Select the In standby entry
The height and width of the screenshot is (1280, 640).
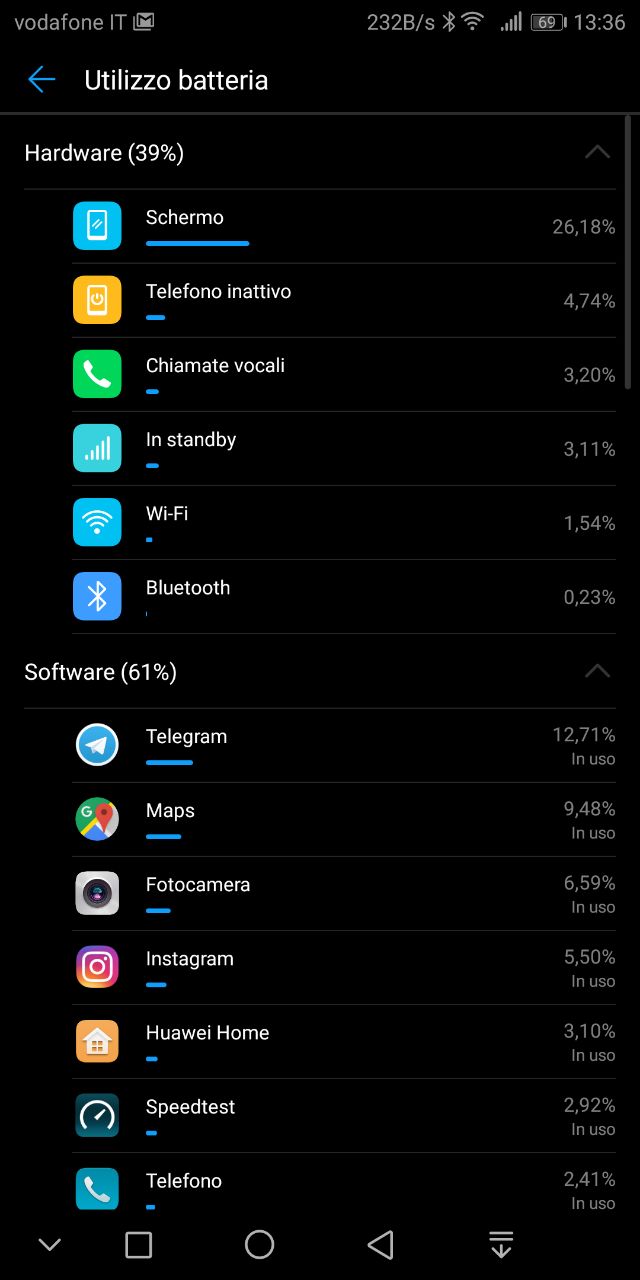[x=344, y=449]
